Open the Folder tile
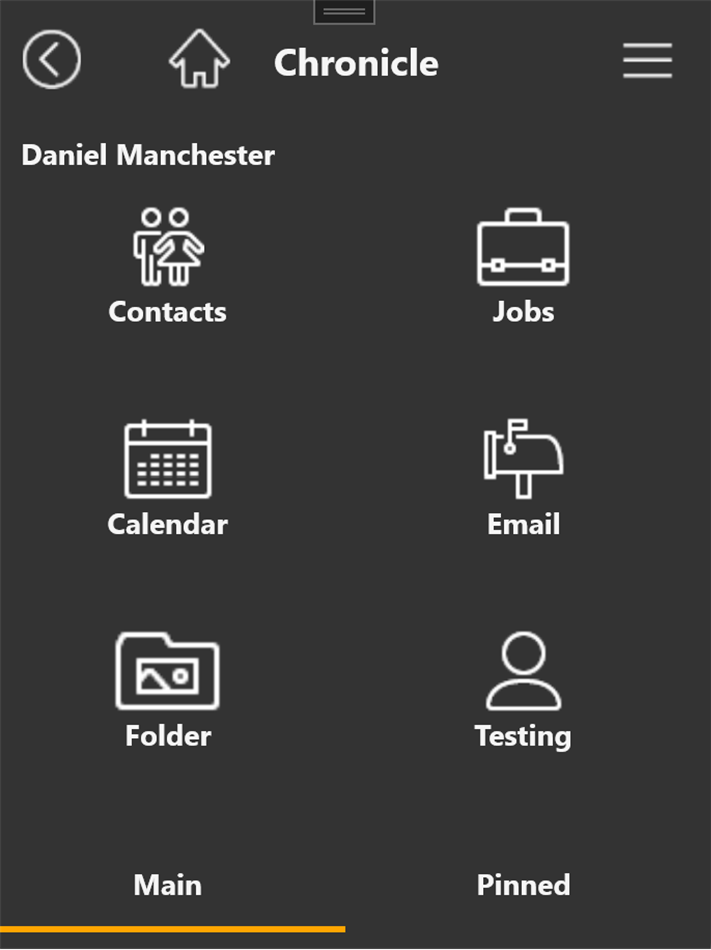The image size is (711, 950). 167,690
